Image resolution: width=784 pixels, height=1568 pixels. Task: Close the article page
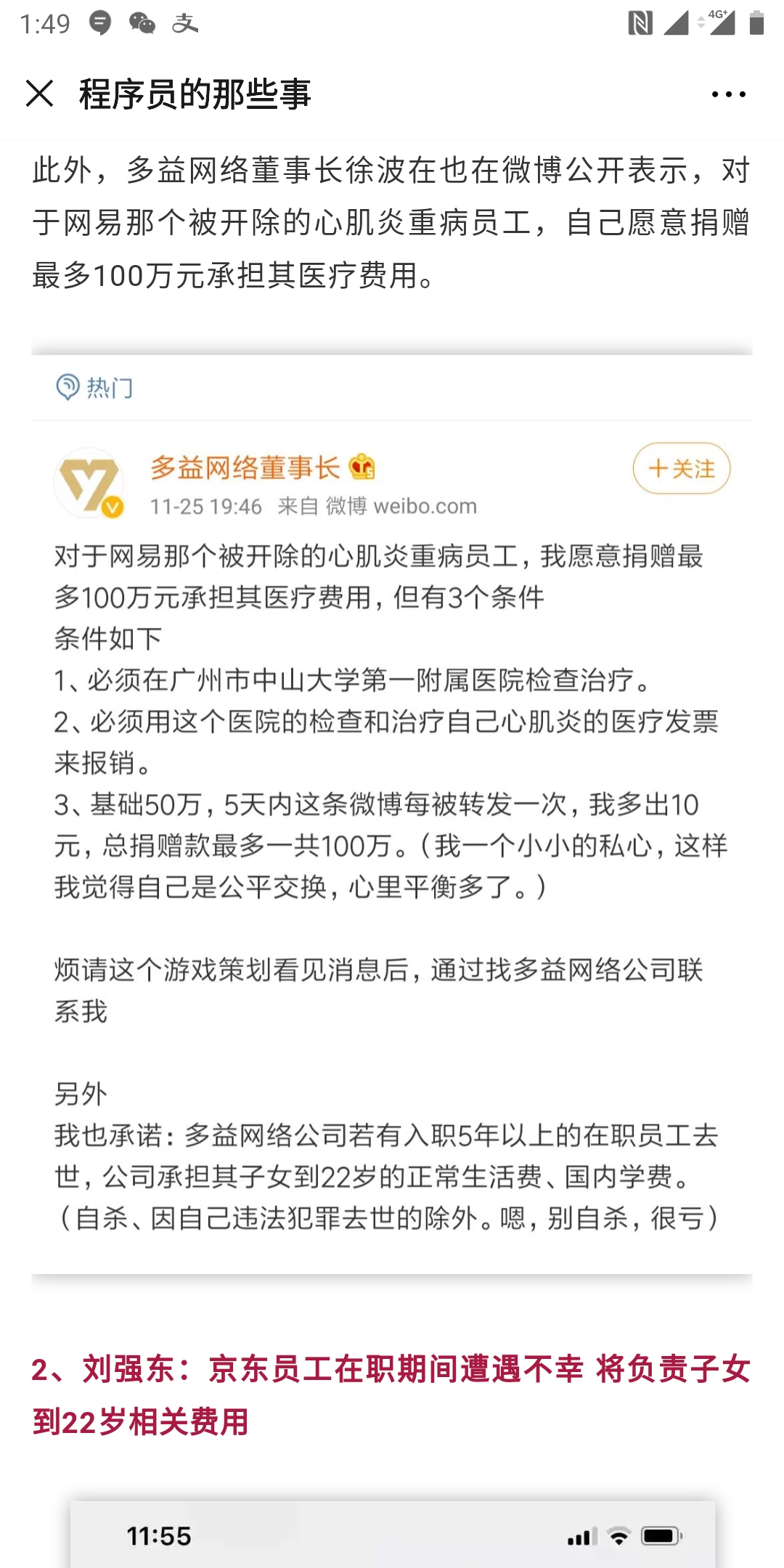40,94
